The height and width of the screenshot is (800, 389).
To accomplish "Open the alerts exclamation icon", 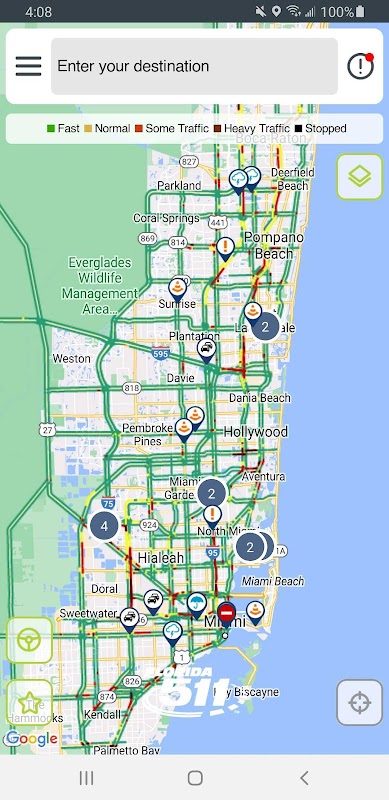I will click(x=360, y=66).
